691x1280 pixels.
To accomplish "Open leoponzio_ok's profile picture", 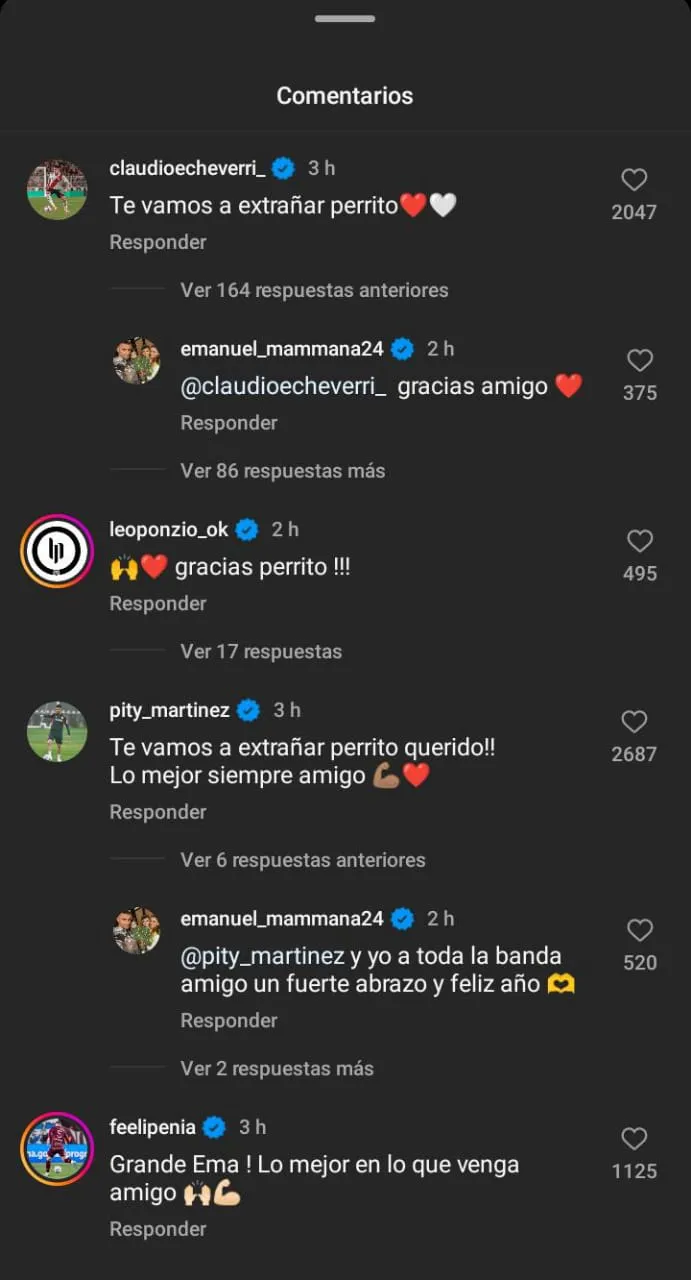I will (57, 550).
